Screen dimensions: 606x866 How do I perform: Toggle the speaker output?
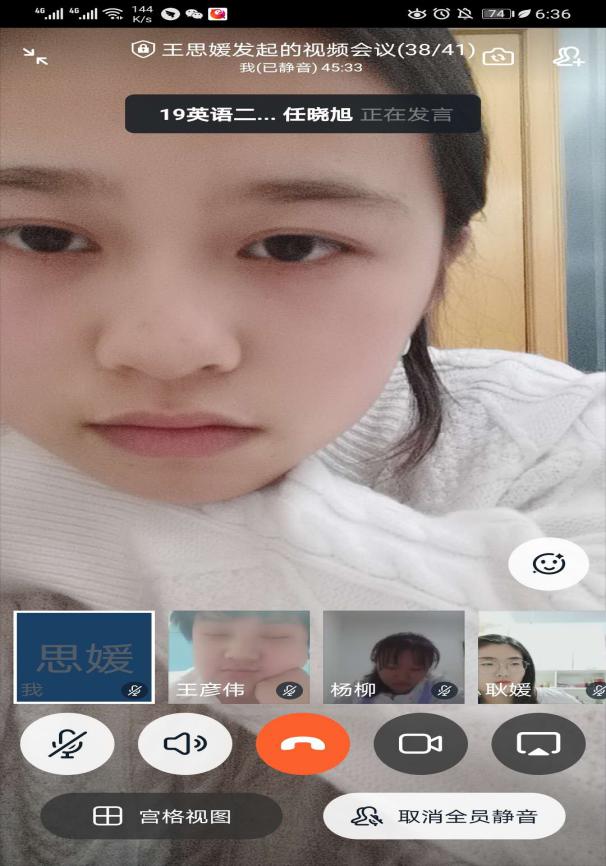pyautogui.click(x=185, y=744)
